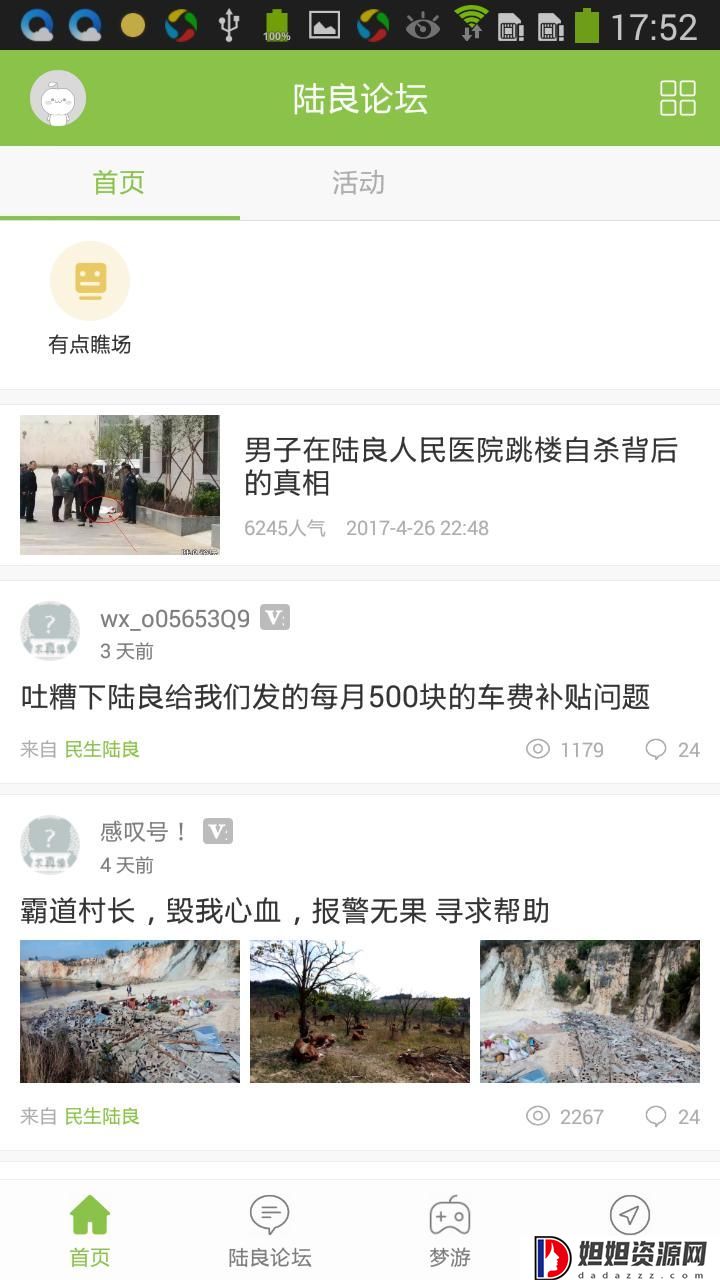Go to 陆良论坛 bottom tab

point(270,1231)
